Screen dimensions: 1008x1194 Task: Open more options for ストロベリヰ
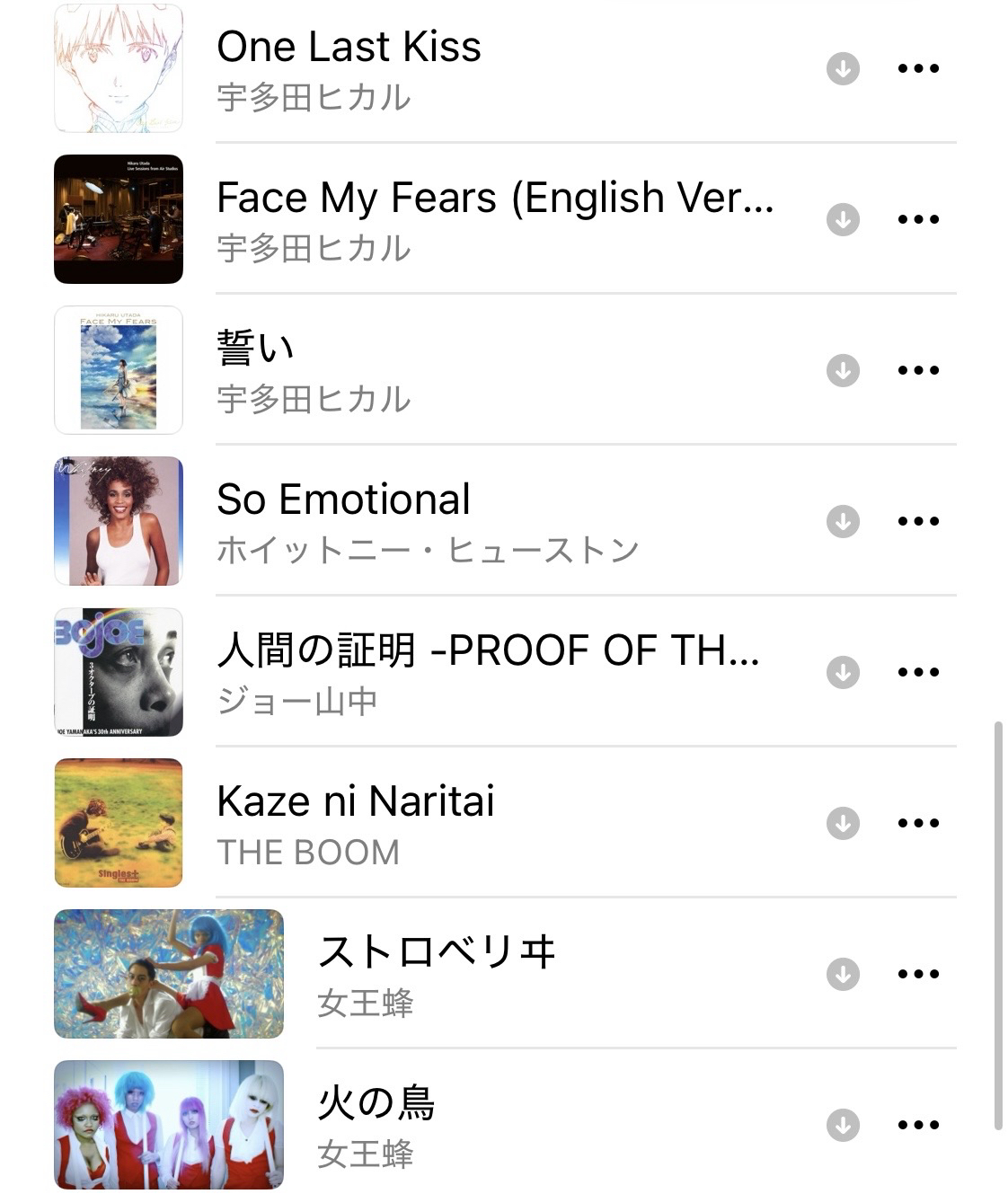pos(918,974)
